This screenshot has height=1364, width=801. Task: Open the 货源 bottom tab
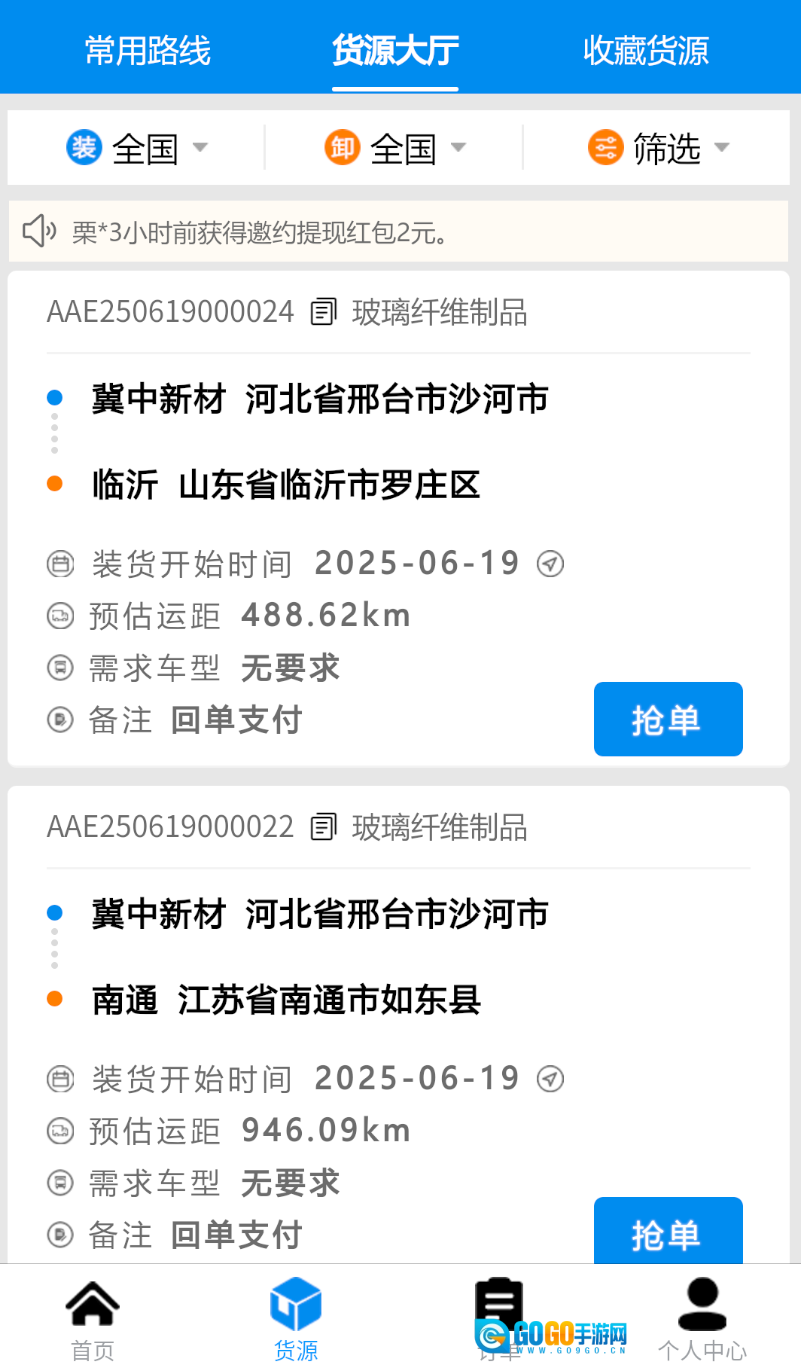(296, 1320)
